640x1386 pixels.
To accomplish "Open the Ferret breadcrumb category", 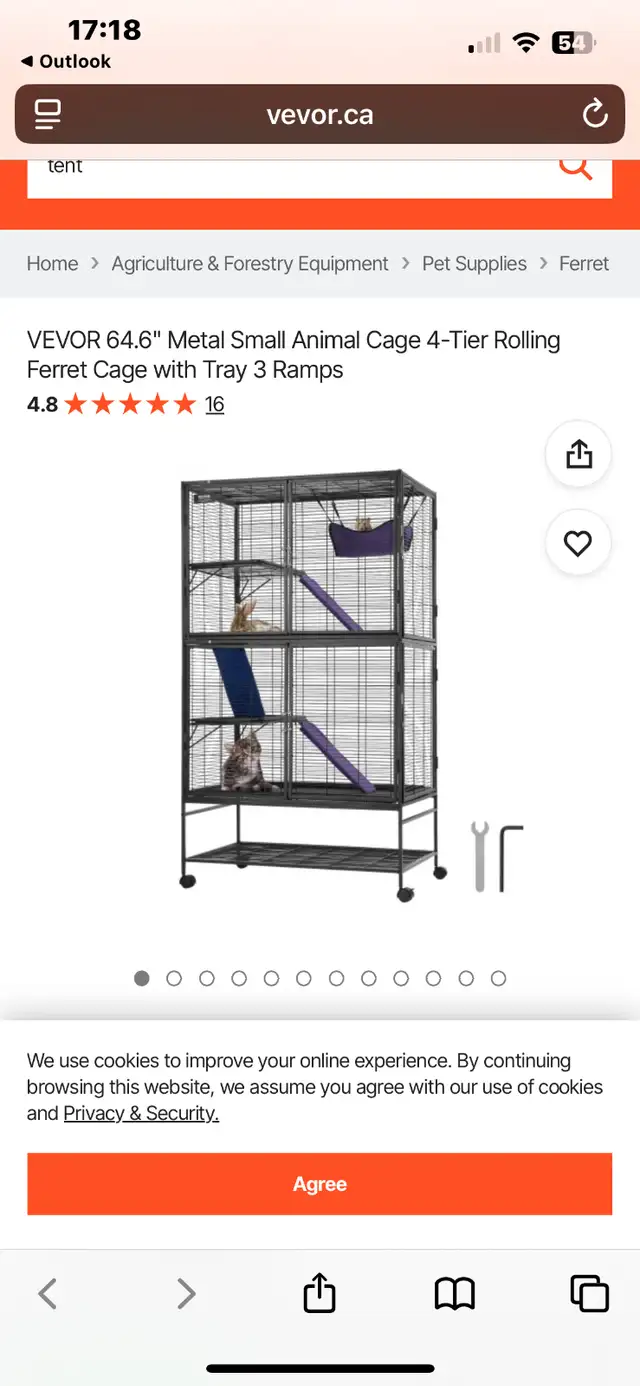I will (x=584, y=264).
